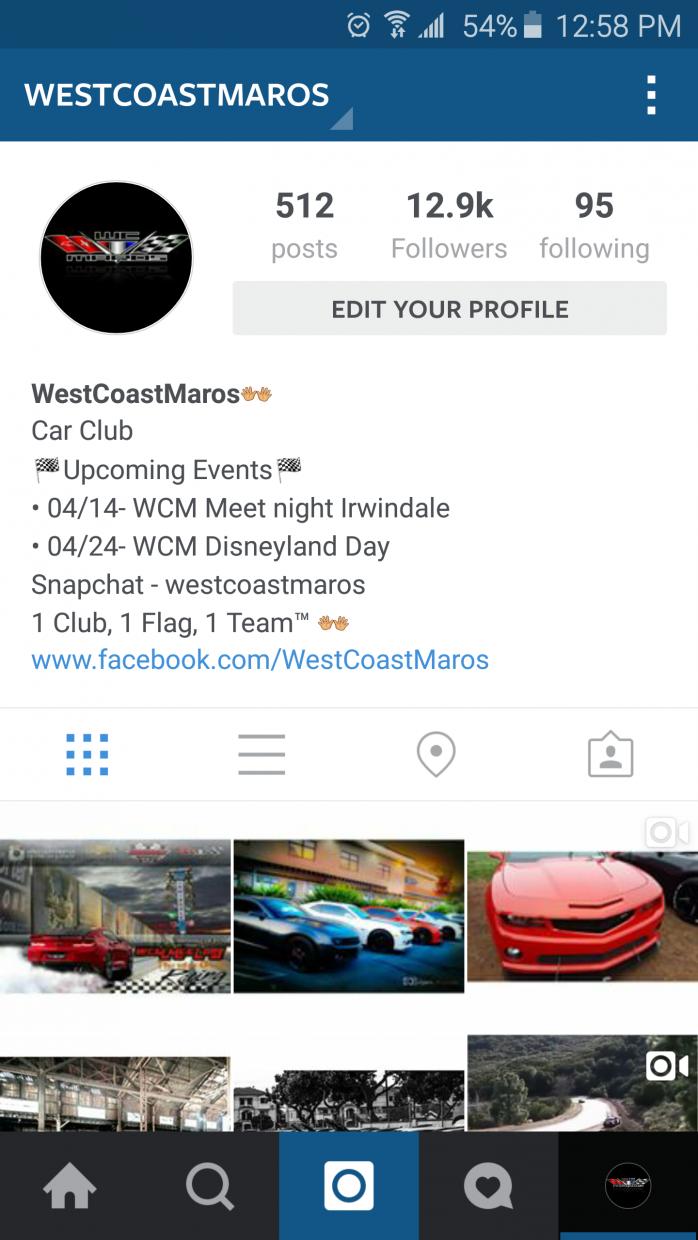Switch to grid view tab
698x1240 pixels.
[87, 755]
